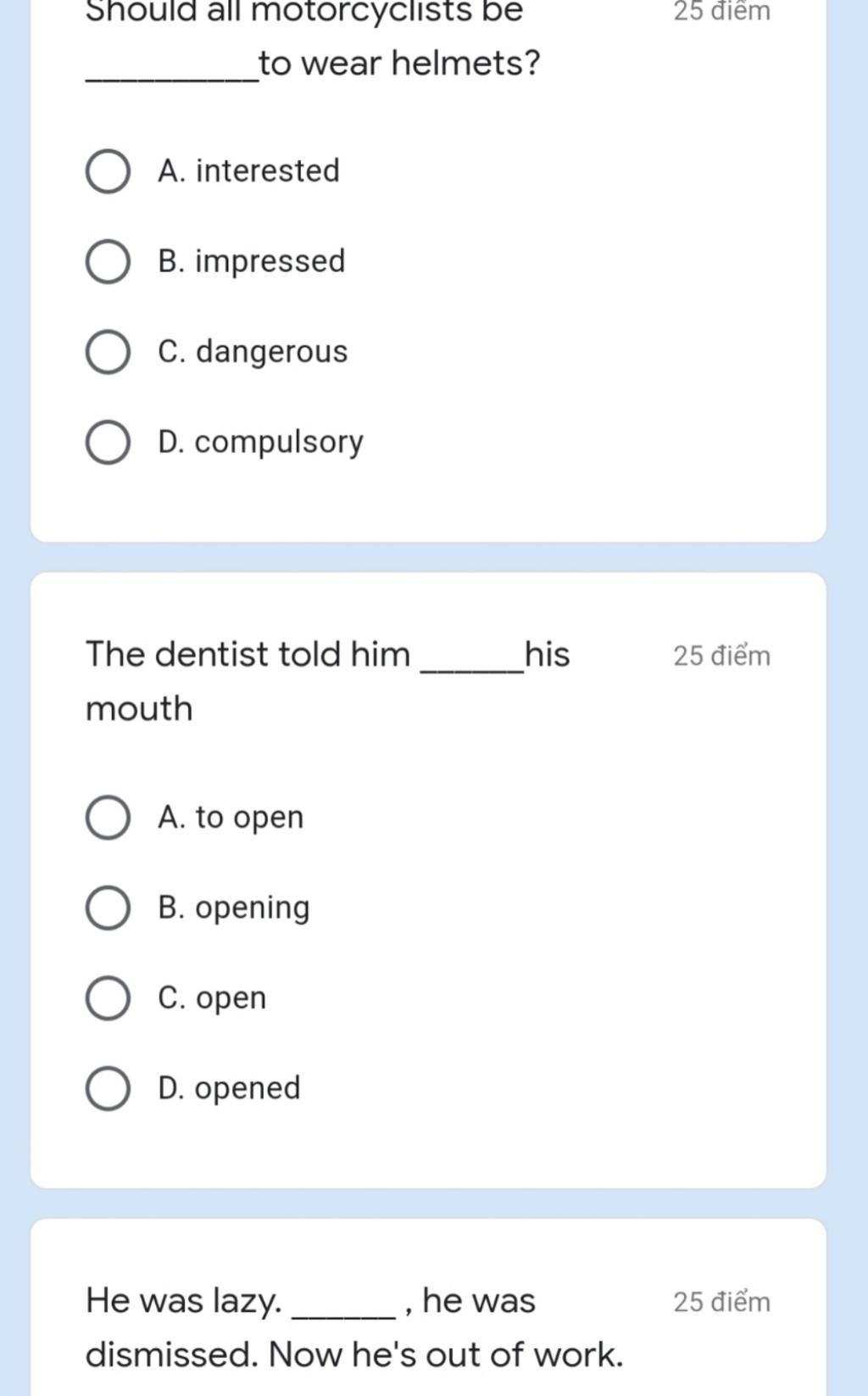
Task: Mark D. compulsory as the answer
Action: click(x=108, y=443)
